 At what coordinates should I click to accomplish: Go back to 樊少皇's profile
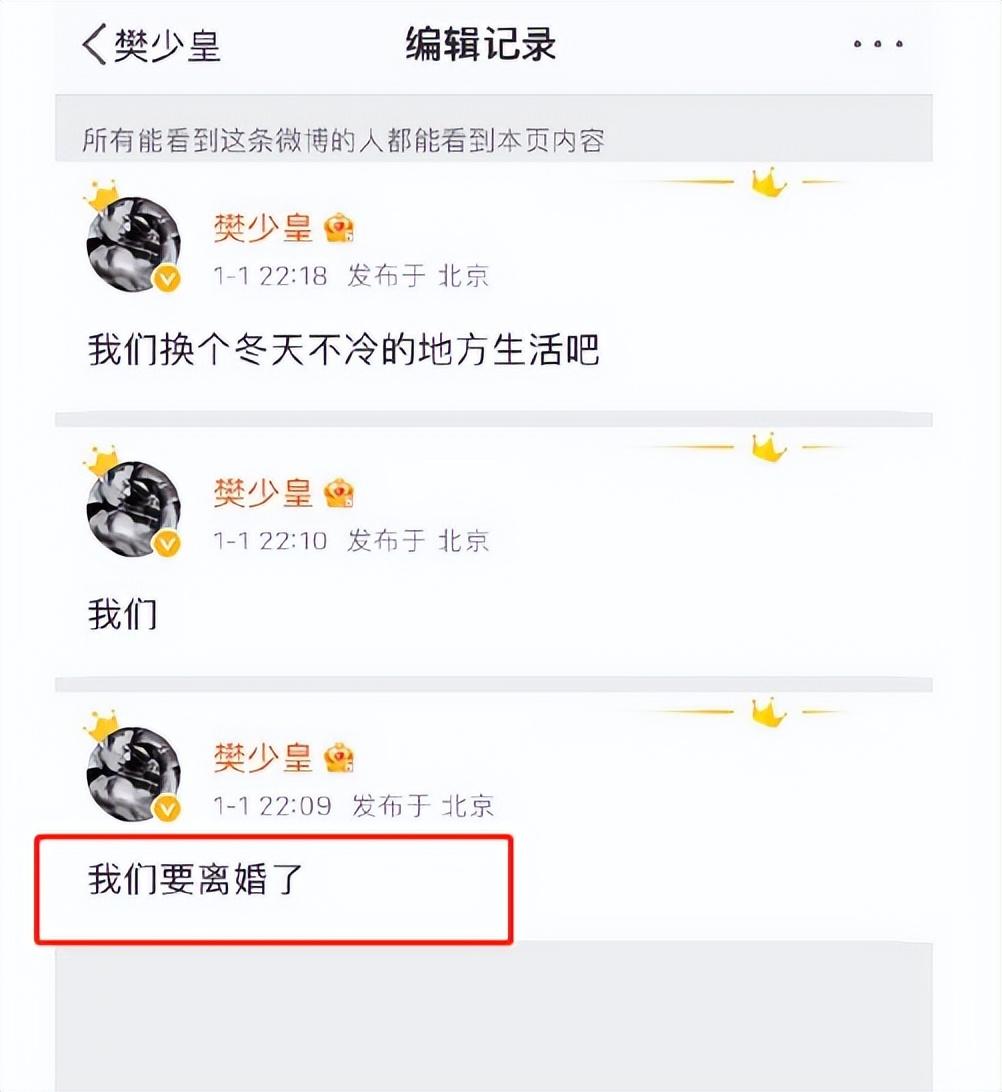(x=150, y=46)
